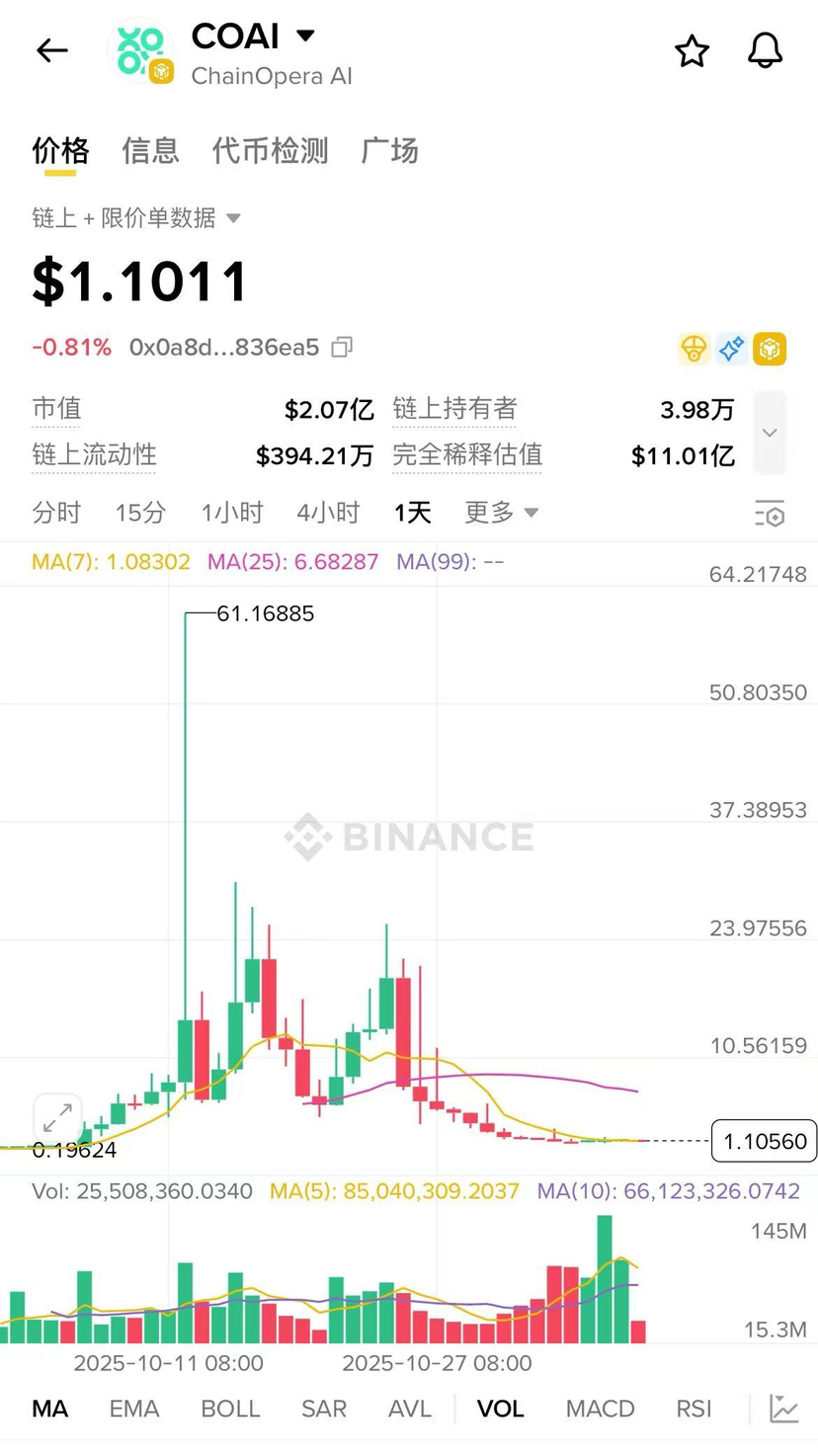Show the MACD indicator

coord(601,1409)
